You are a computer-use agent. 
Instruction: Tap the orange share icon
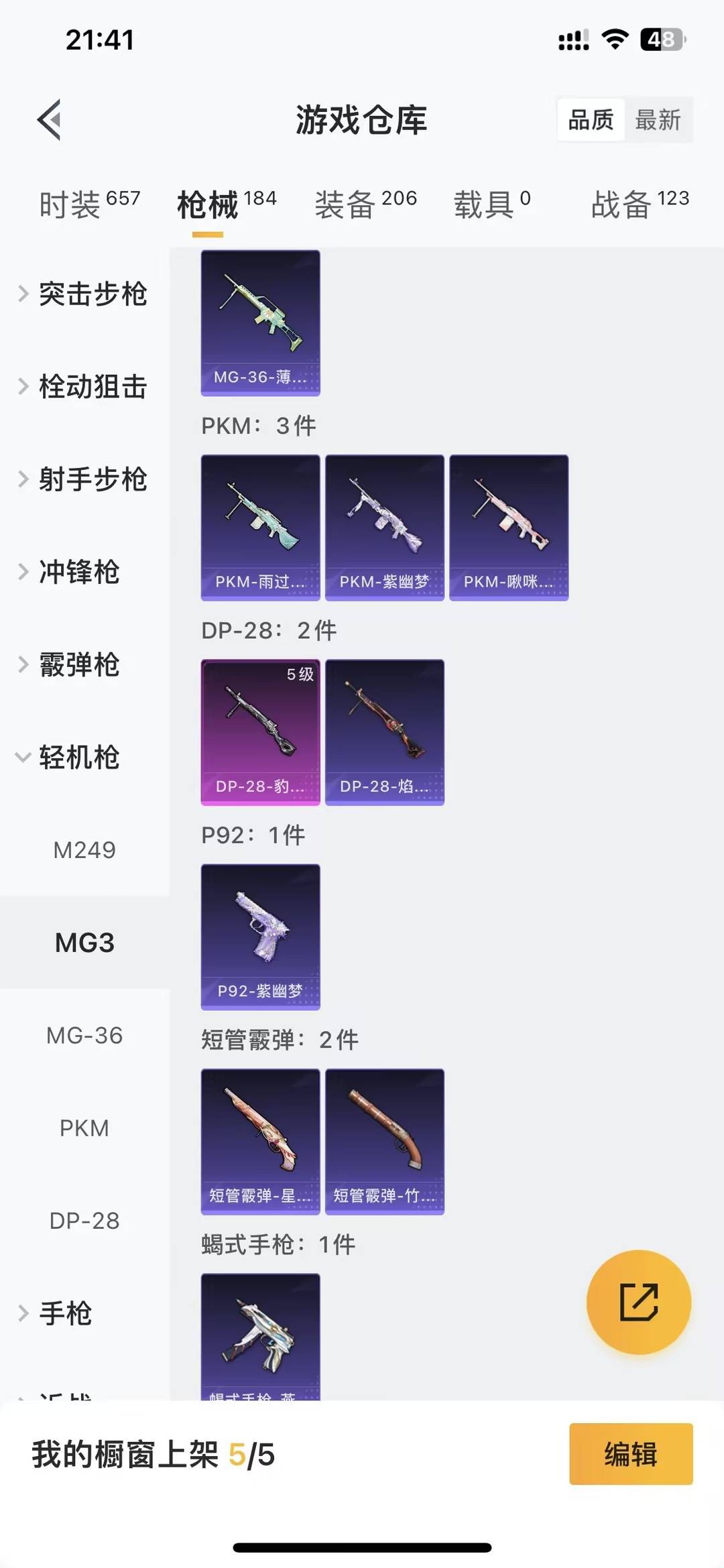pyautogui.click(x=638, y=1301)
